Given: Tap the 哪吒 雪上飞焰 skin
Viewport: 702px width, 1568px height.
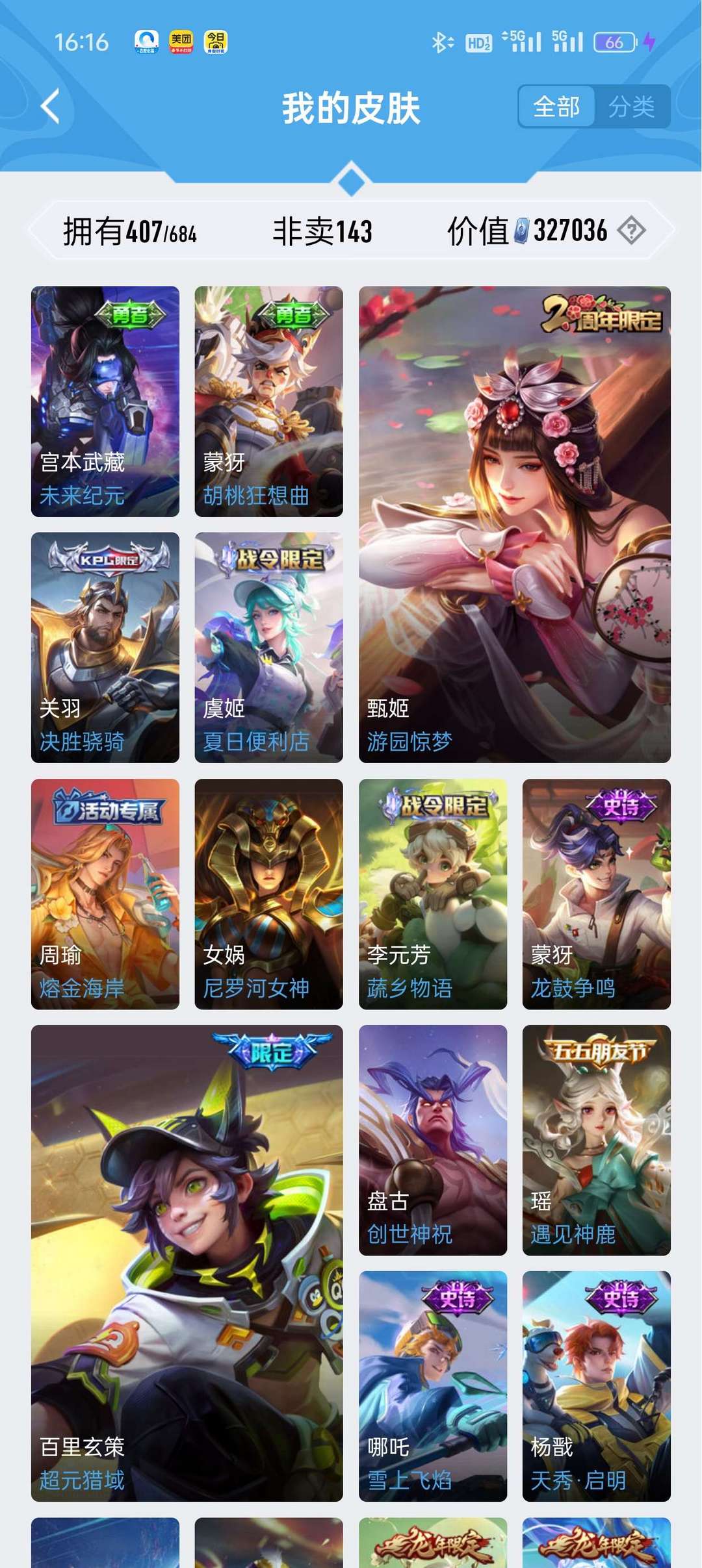Looking at the screenshot, I should (x=433, y=1386).
